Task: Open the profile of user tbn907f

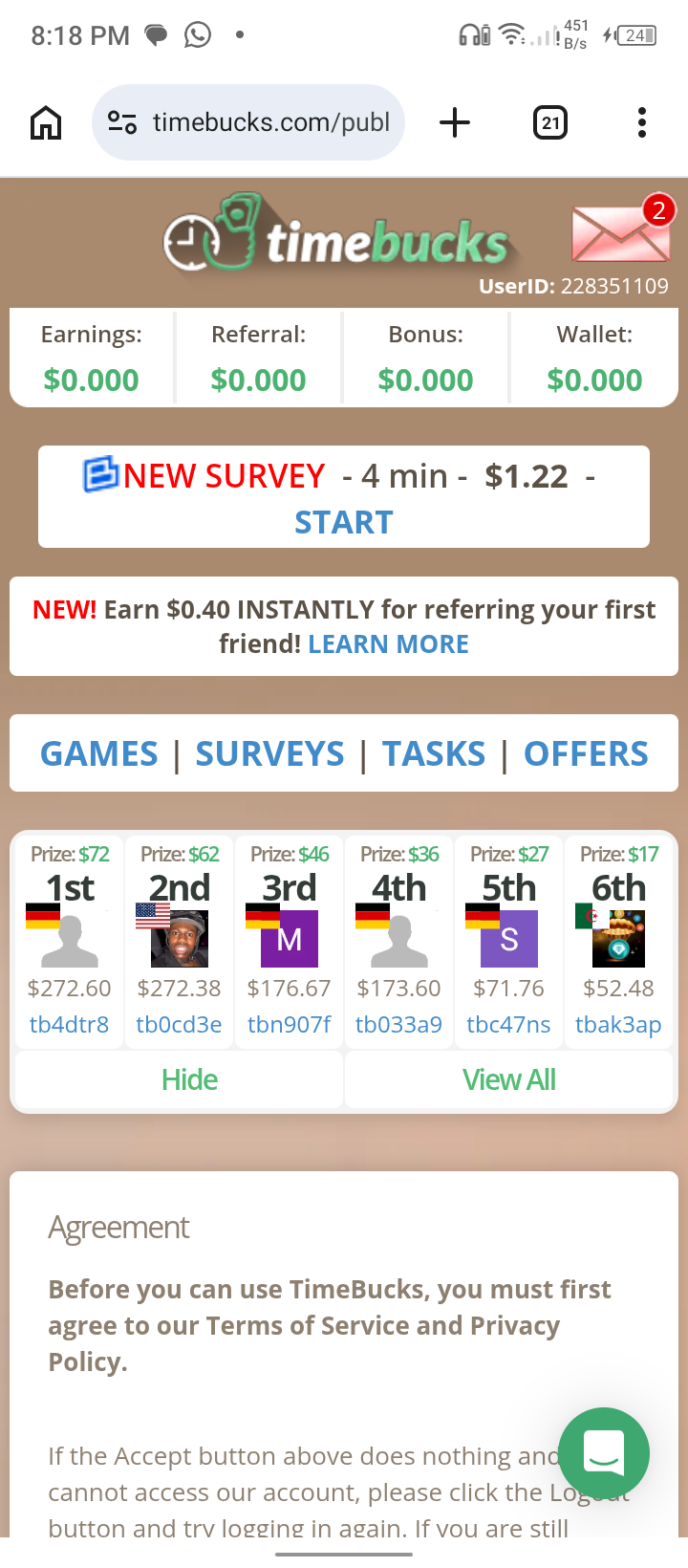Action: 289,1024
